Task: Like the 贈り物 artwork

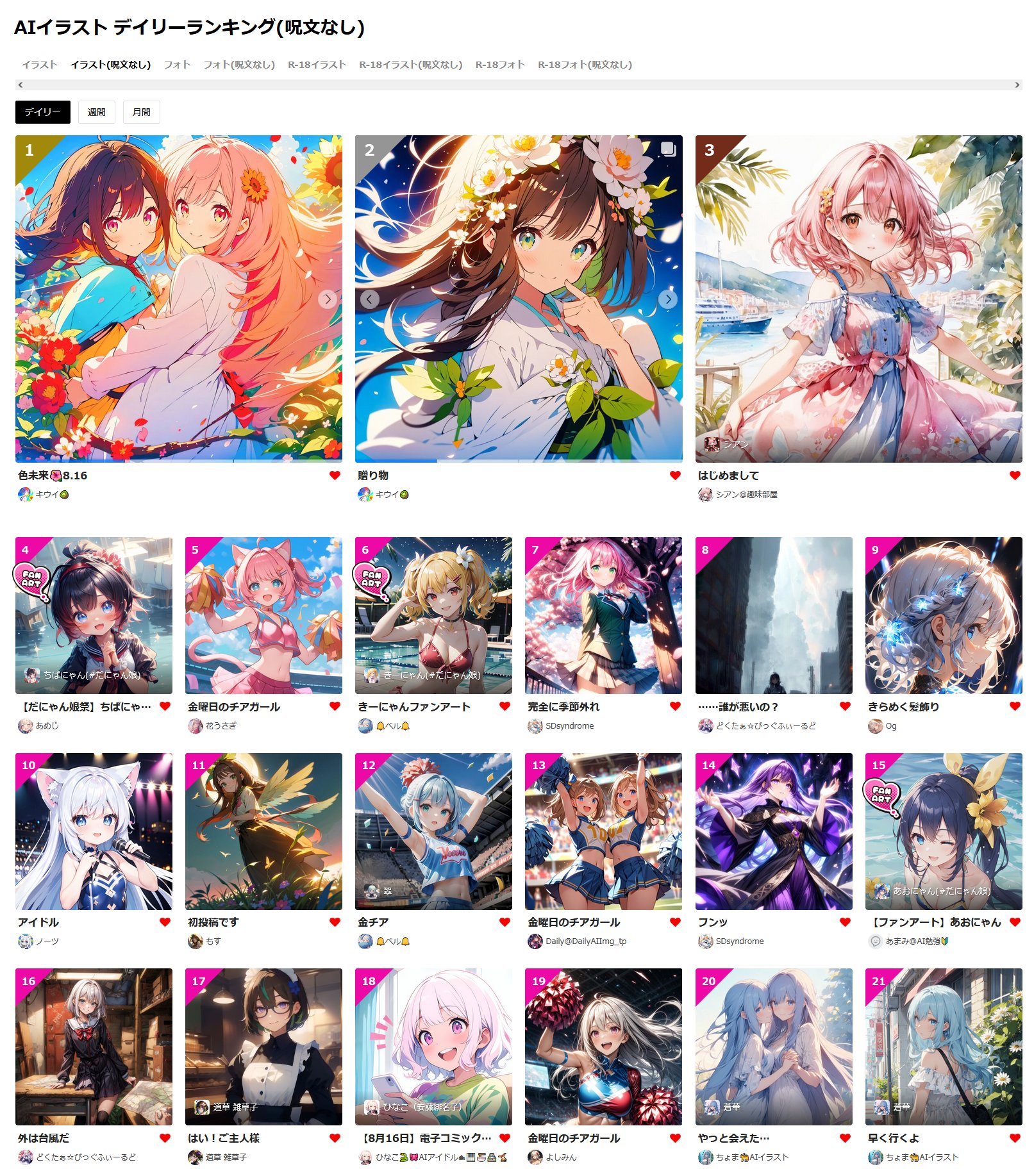Action: [x=674, y=476]
